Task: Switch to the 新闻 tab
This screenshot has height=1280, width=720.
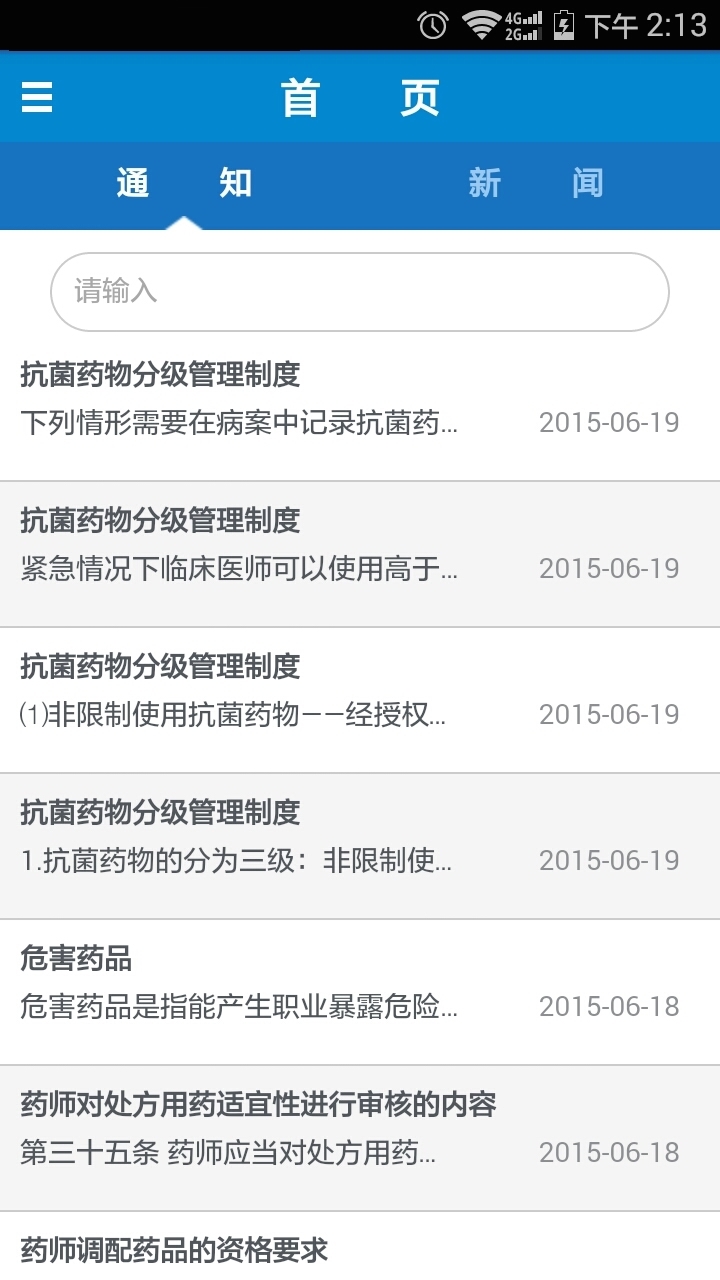Action: pyautogui.click(x=536, y=184)
